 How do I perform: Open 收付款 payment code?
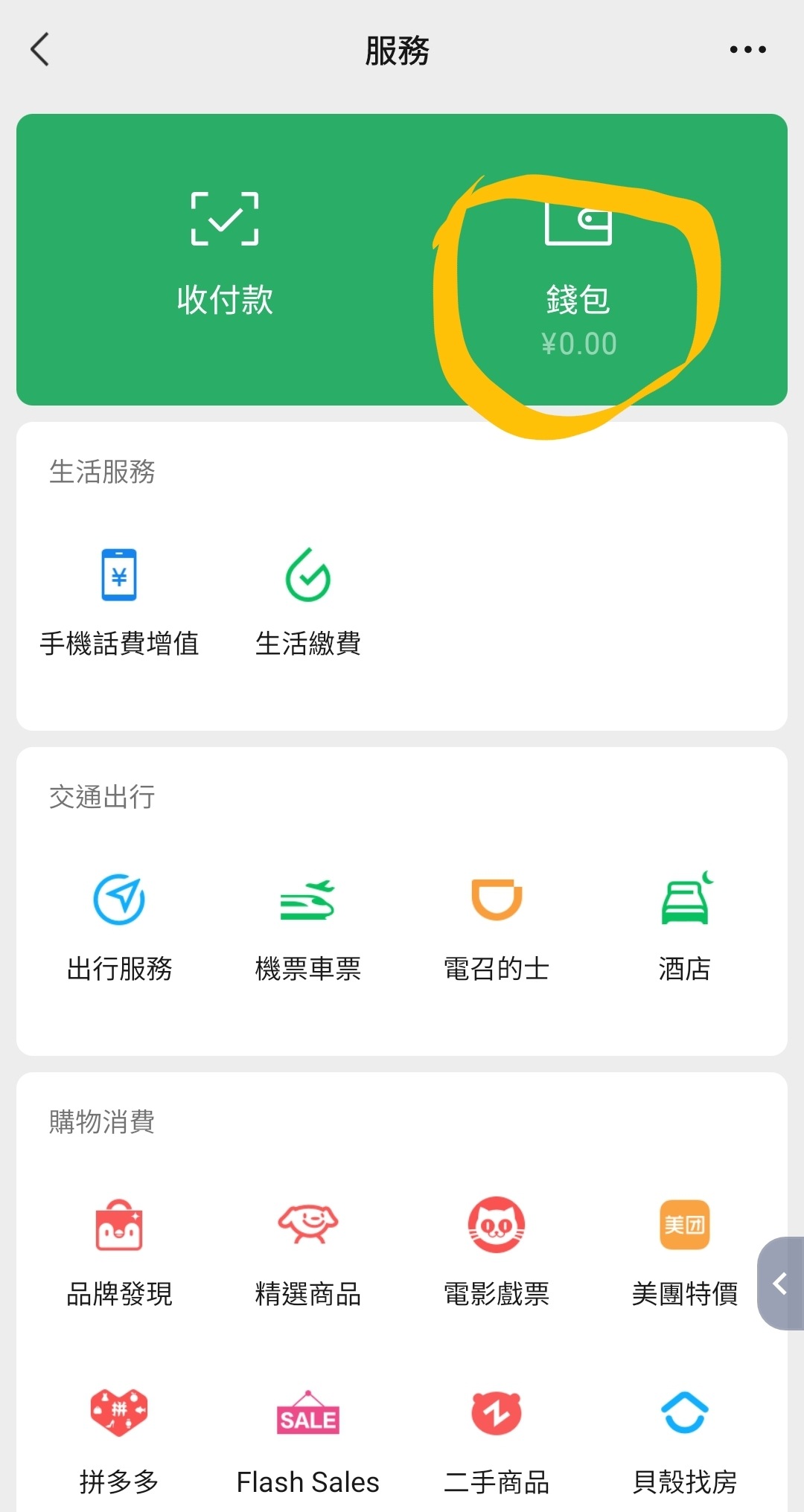[x=225, y=254]
